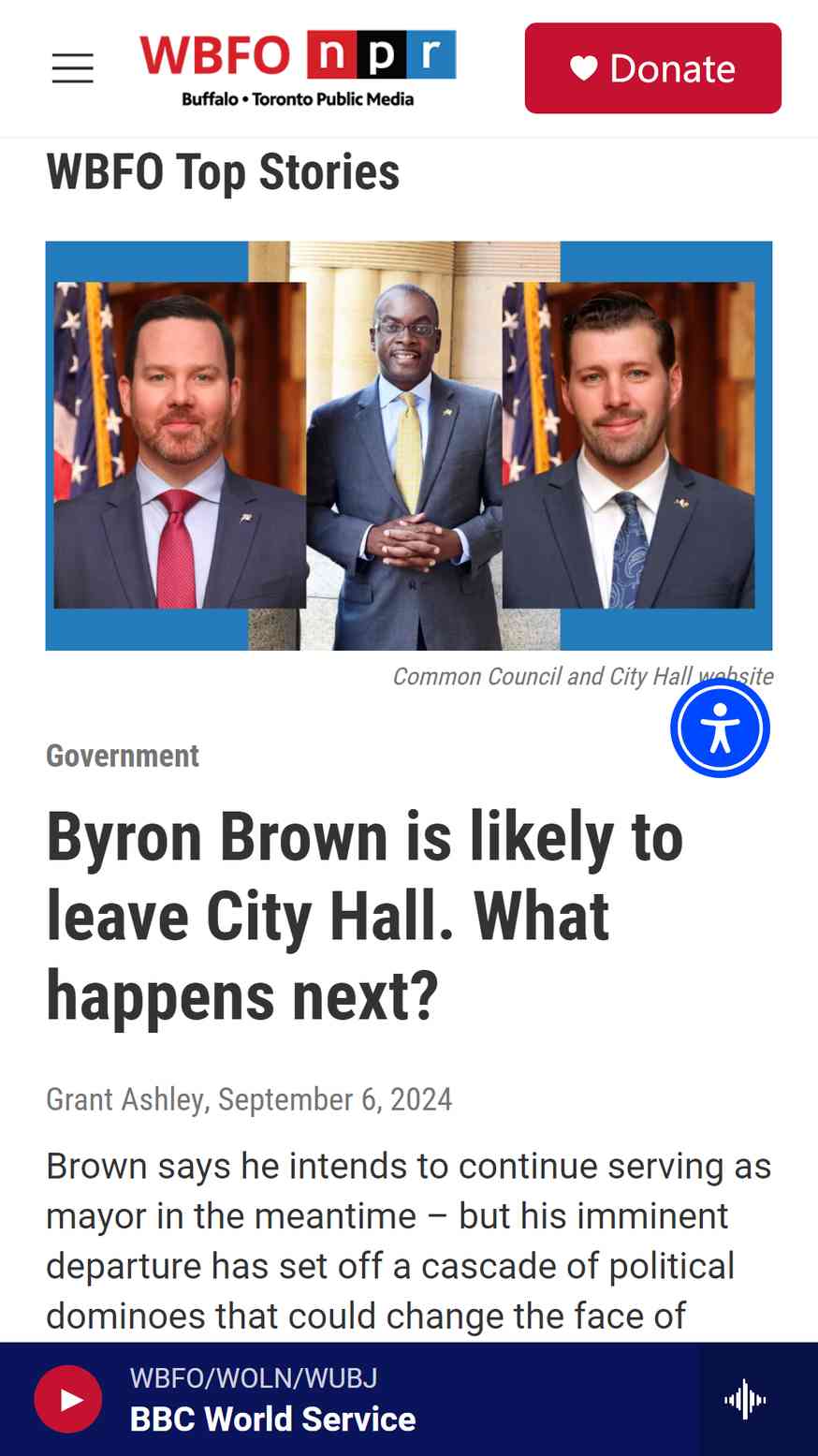The width and height of the screenshot is (818, 1456).
Task: Open the Government category link
Action: point(123,756)
